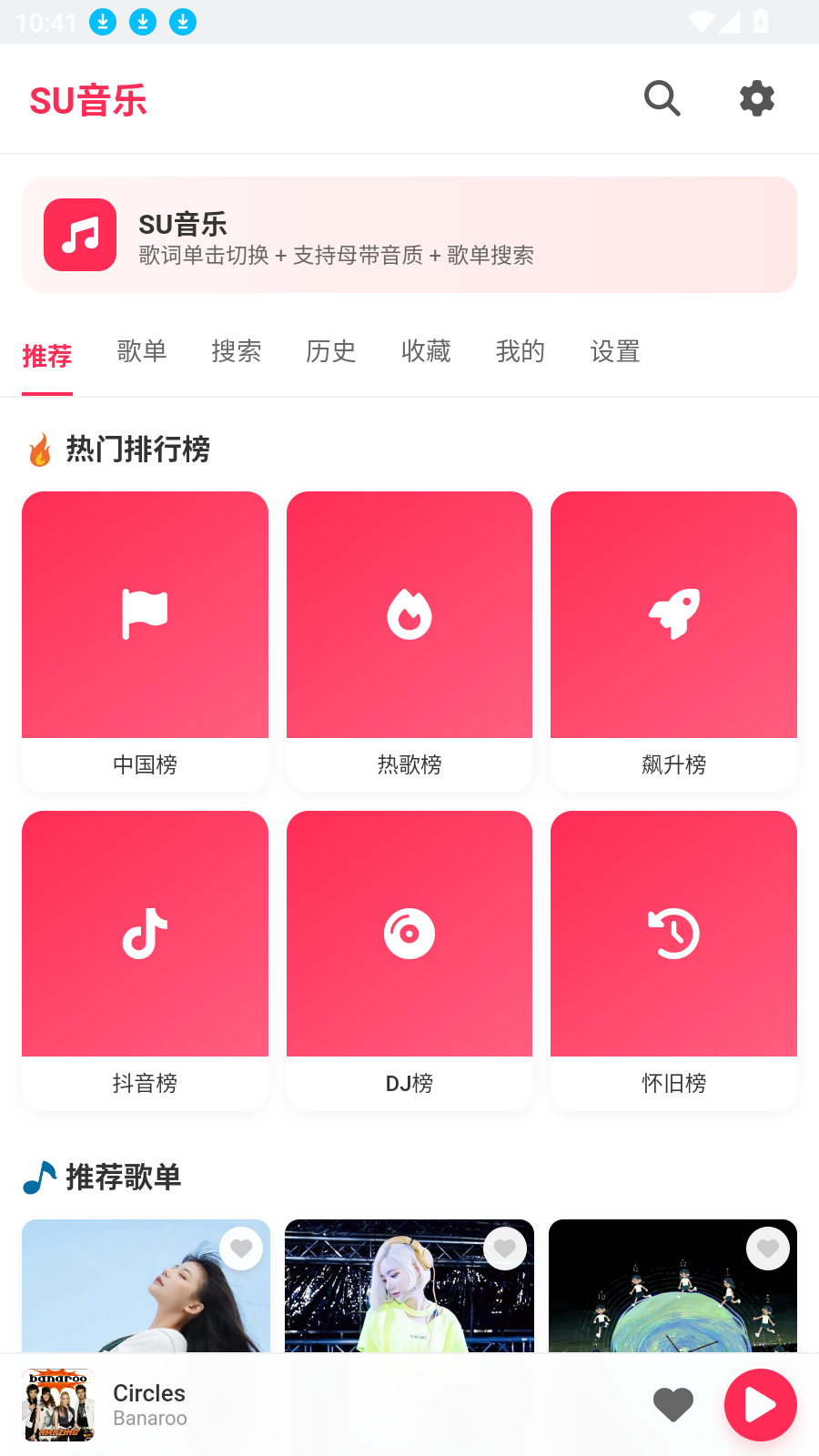This screenshot has width=819, height=1456.
Task: Switch to the 历史 tab
Action: pos(331,352)
